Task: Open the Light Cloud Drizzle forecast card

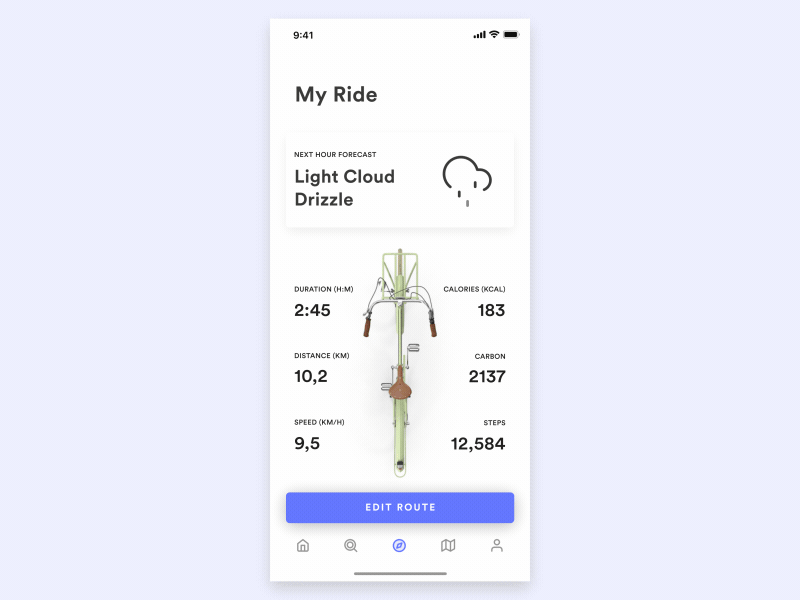Action: click(x=400, y=180)
